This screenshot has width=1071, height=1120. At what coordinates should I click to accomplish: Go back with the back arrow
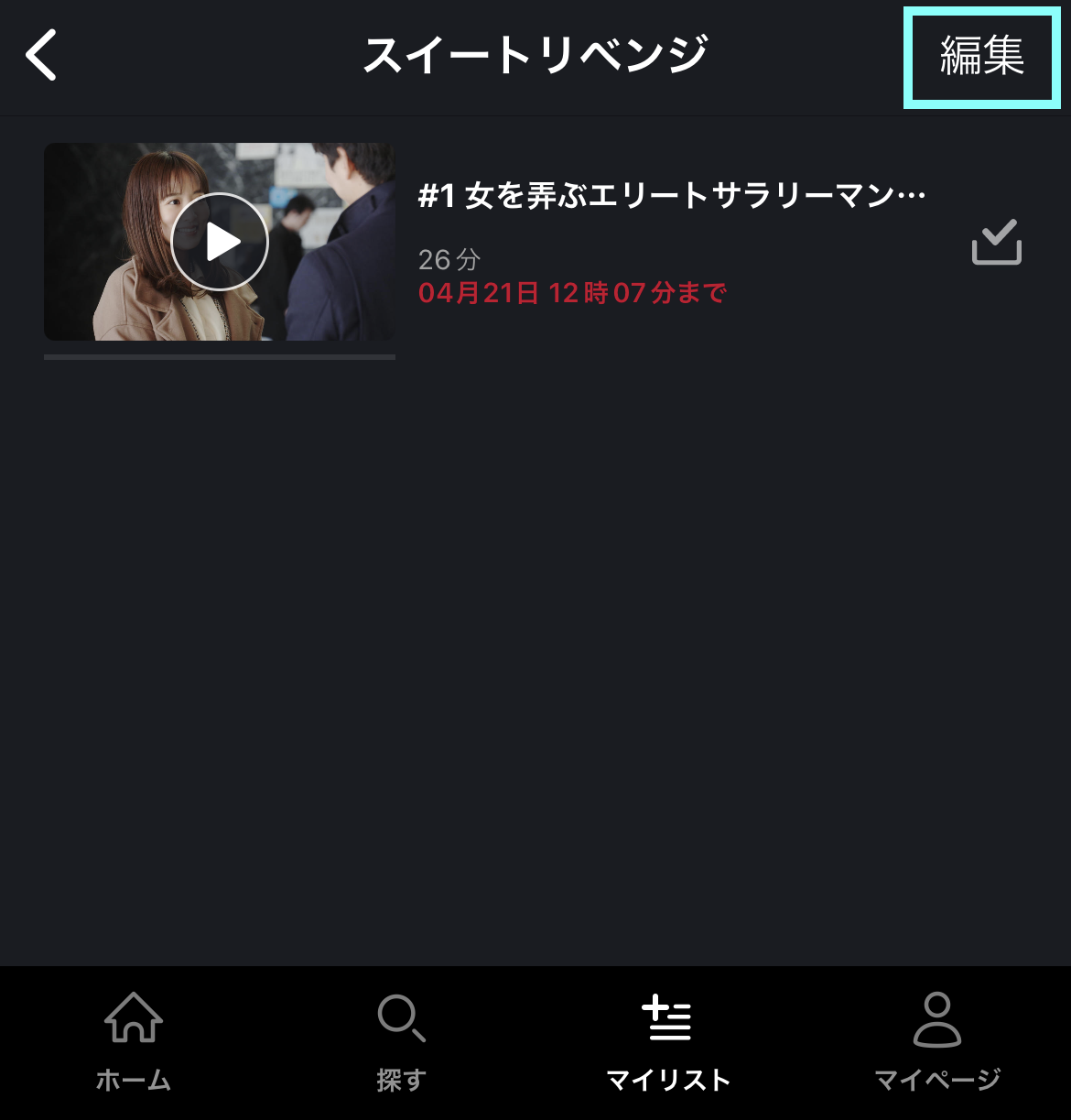pos(41,55)
